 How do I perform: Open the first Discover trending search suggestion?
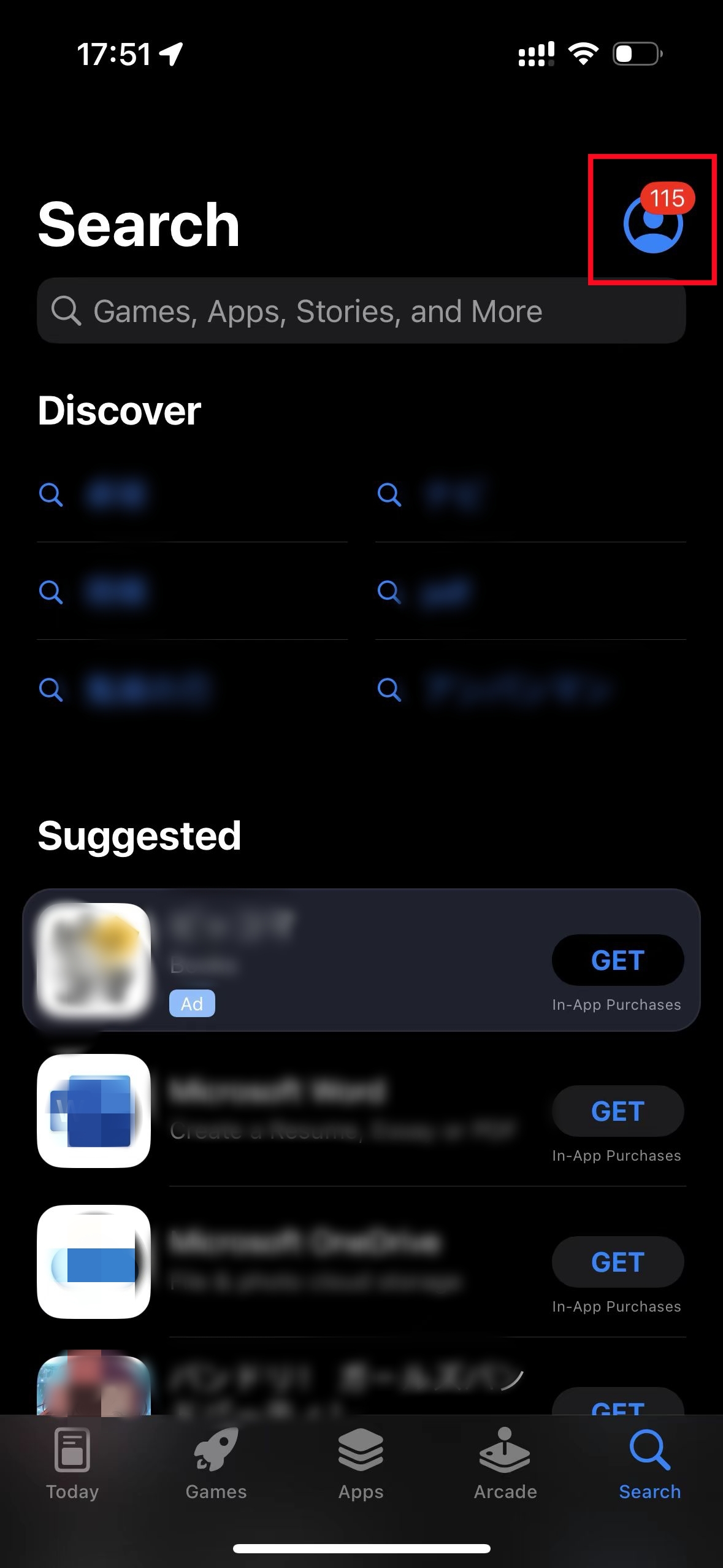117,495
